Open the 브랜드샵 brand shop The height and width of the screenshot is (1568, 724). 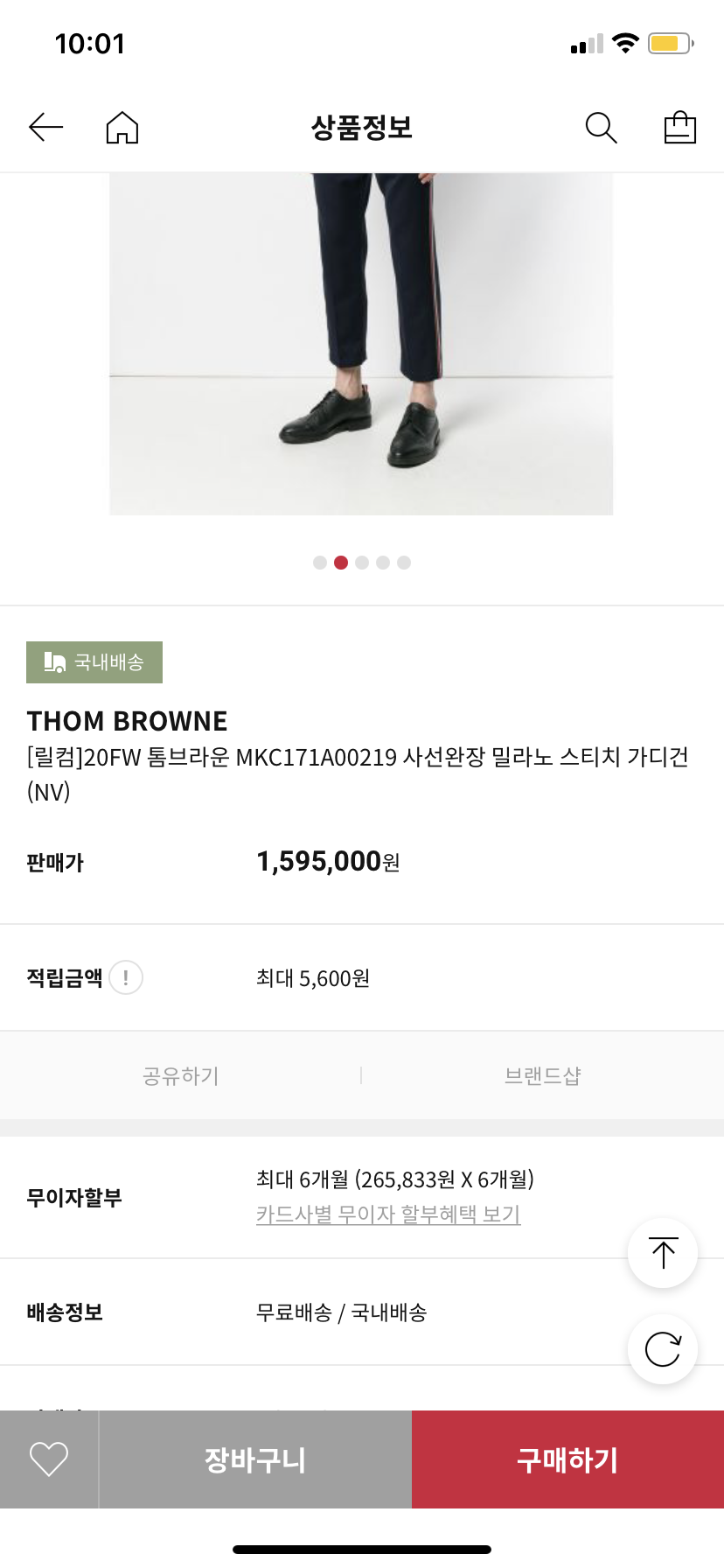(x=542, y=1075)
